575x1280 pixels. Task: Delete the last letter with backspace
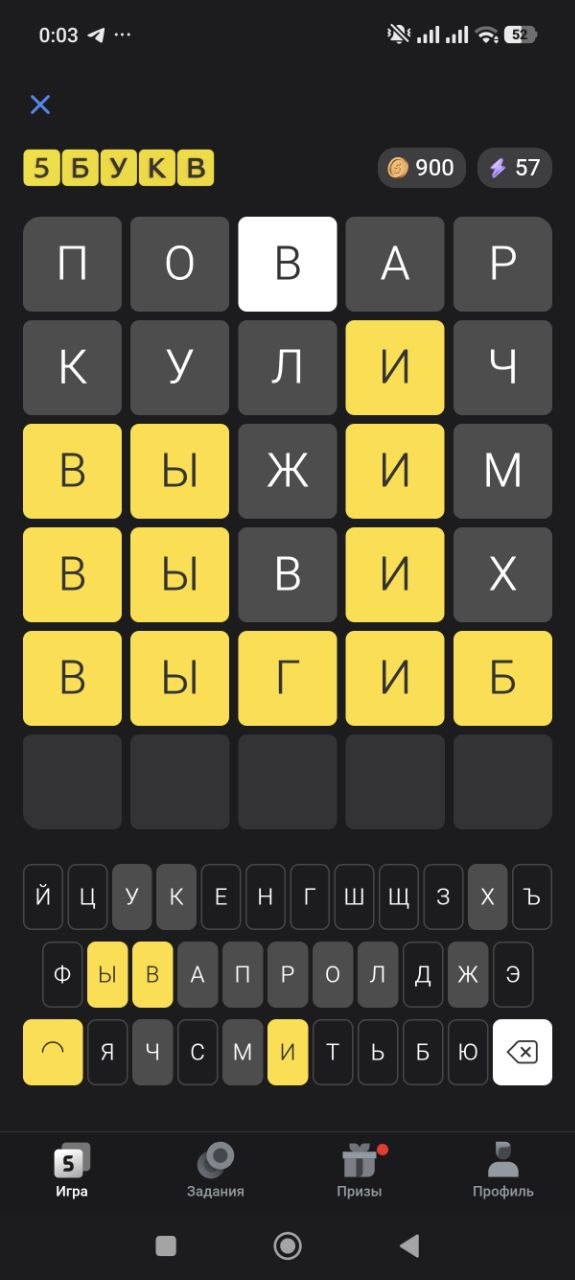tap(522, 1052)
